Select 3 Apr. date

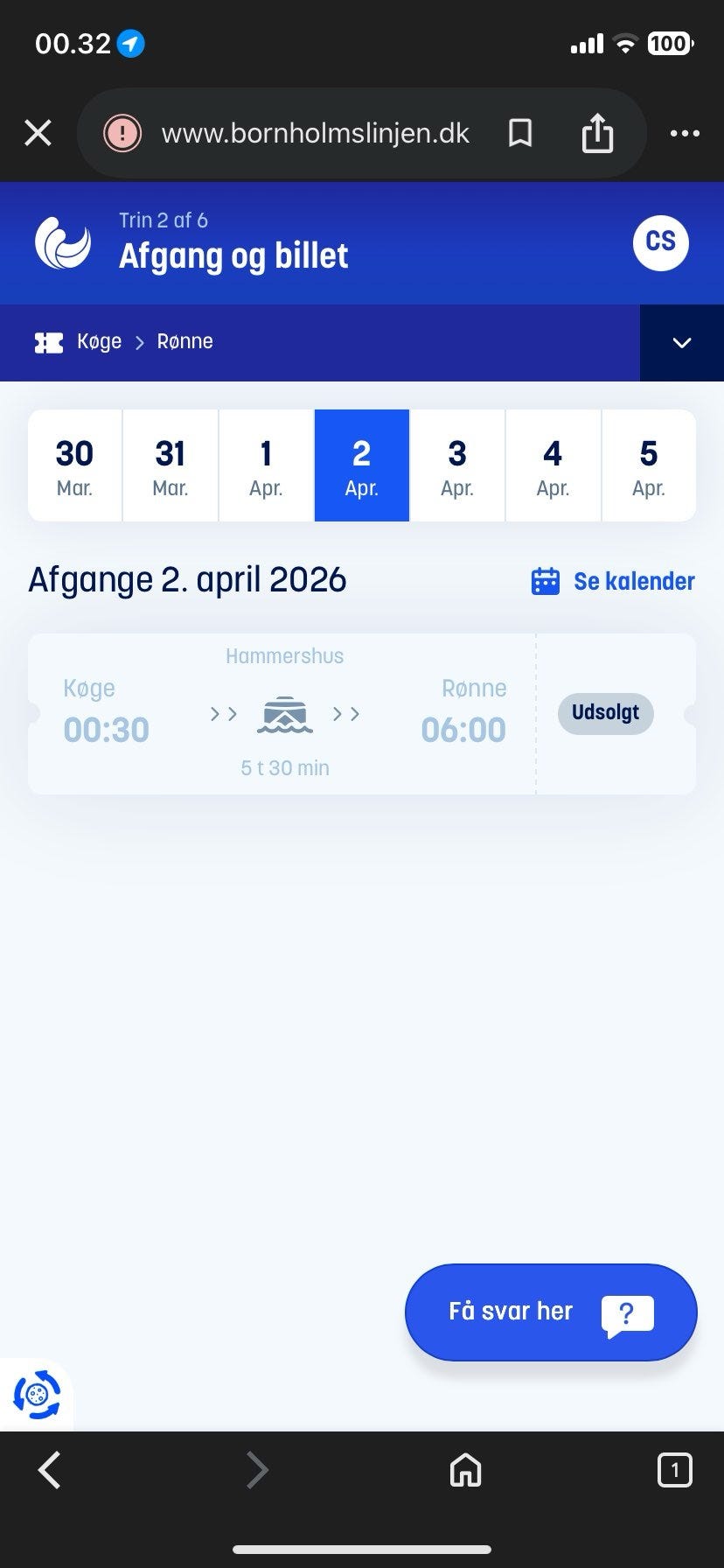[457, 465]
